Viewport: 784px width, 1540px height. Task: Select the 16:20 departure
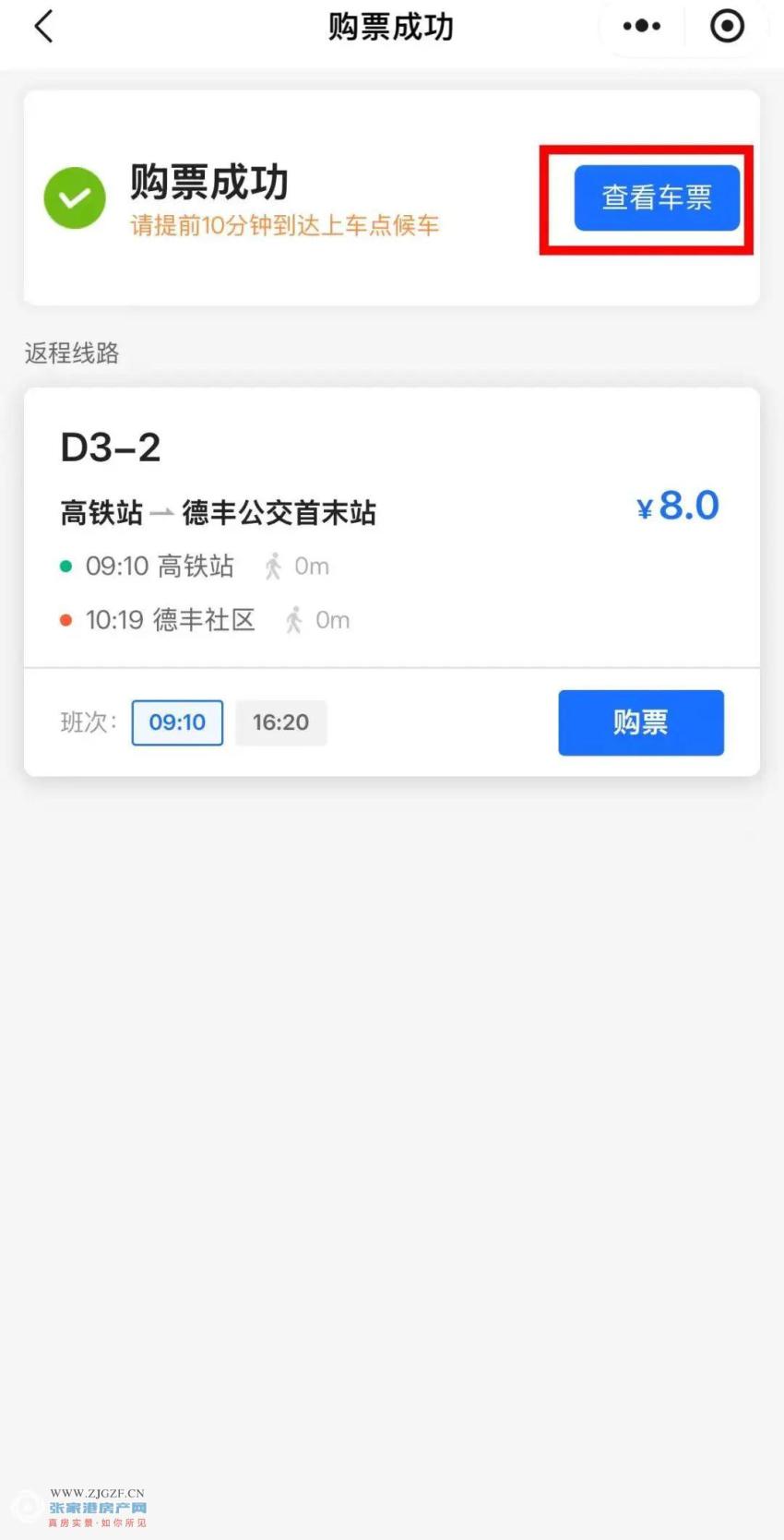(x=280, y=722)
